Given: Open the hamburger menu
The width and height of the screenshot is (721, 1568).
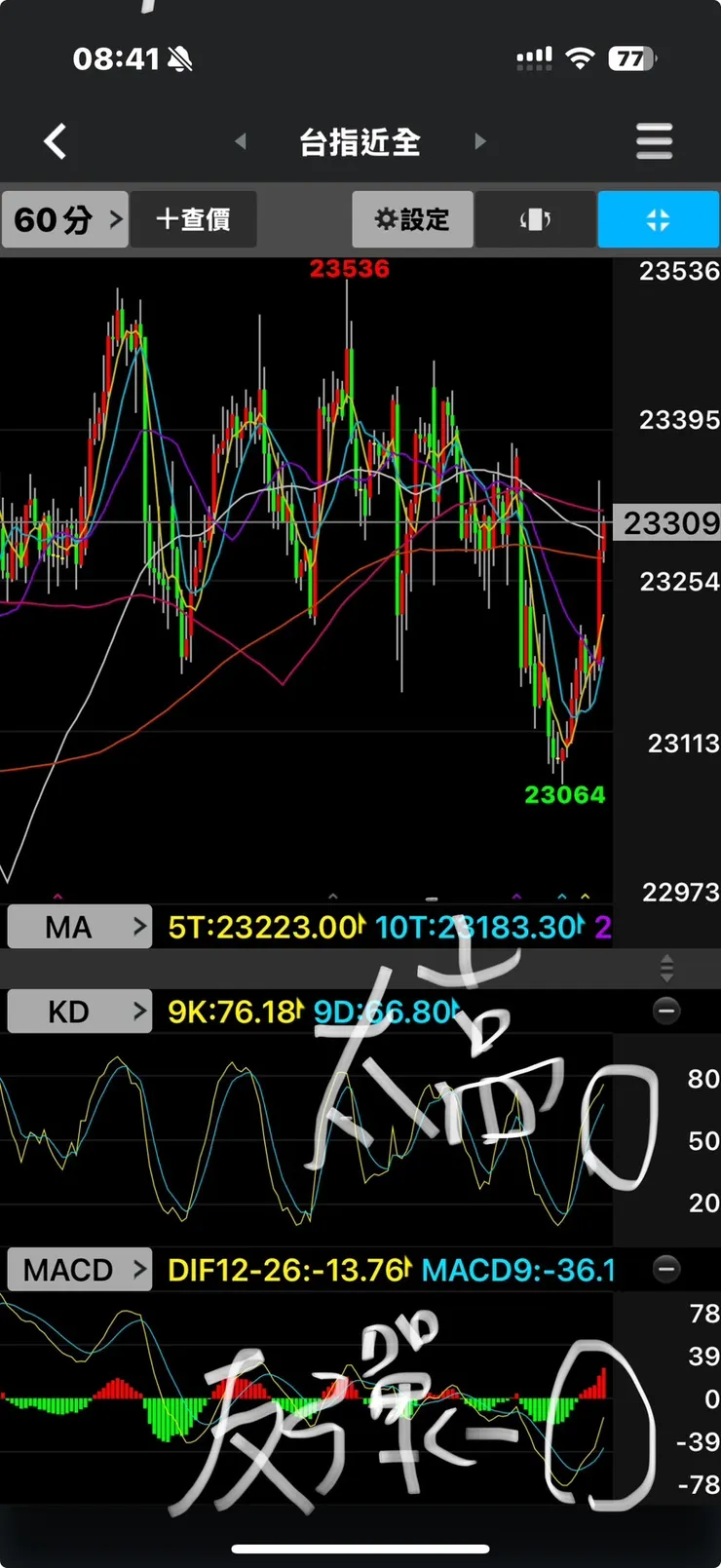Looking at the screenshot, I should pyautogui.click(x=654, y=142).
